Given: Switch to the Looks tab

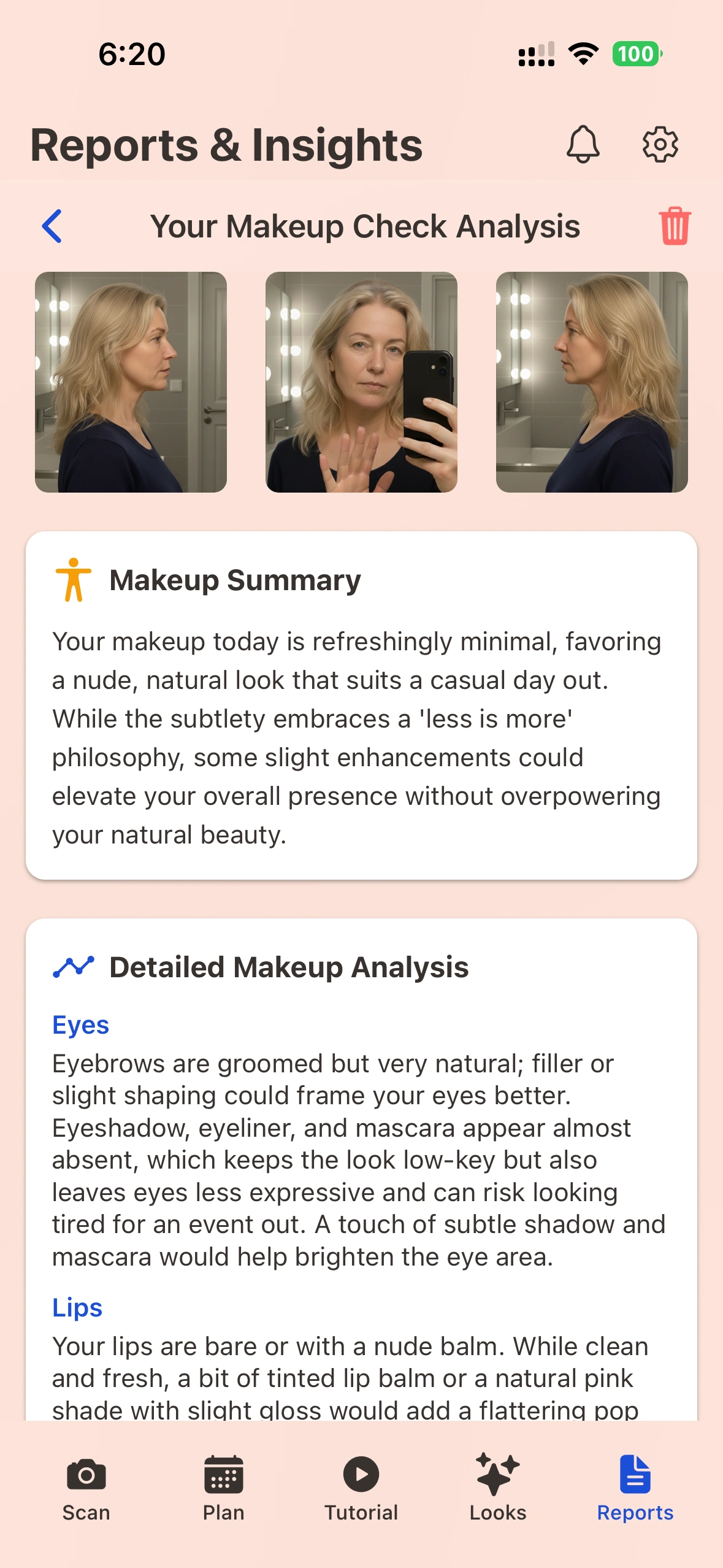Looking at the screenshot, I should [497, 1497].
